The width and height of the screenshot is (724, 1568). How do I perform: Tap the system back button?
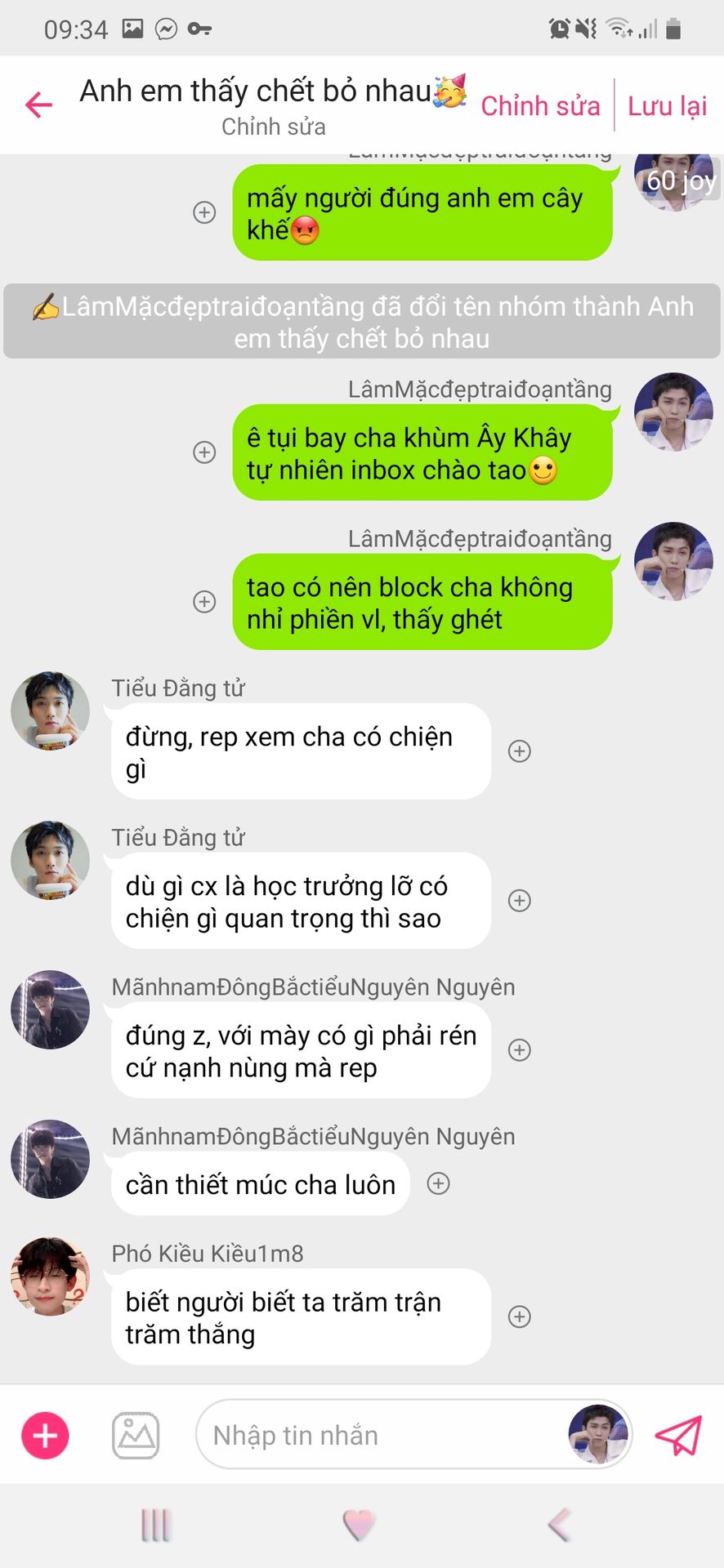click(560, 1524)
